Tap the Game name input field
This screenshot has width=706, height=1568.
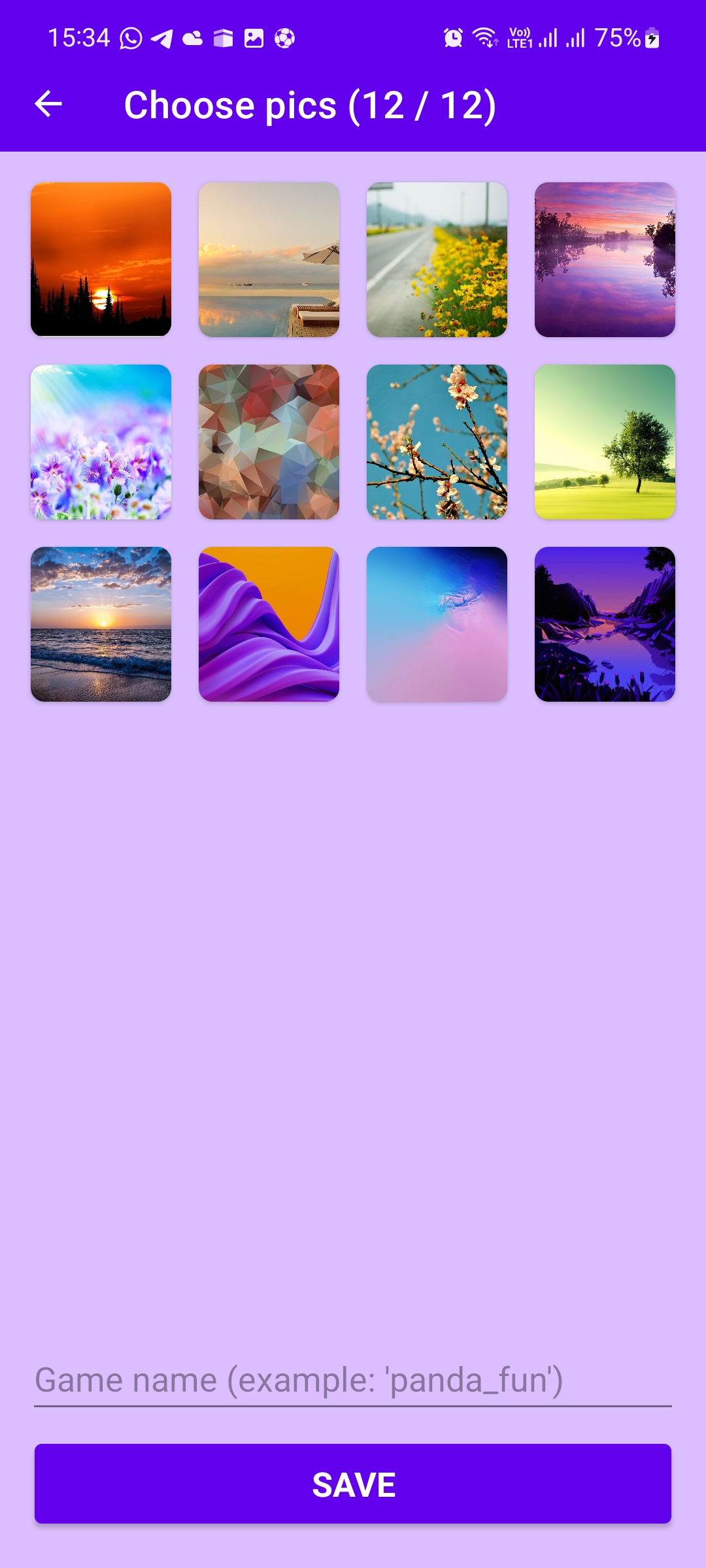(353, 1380)
